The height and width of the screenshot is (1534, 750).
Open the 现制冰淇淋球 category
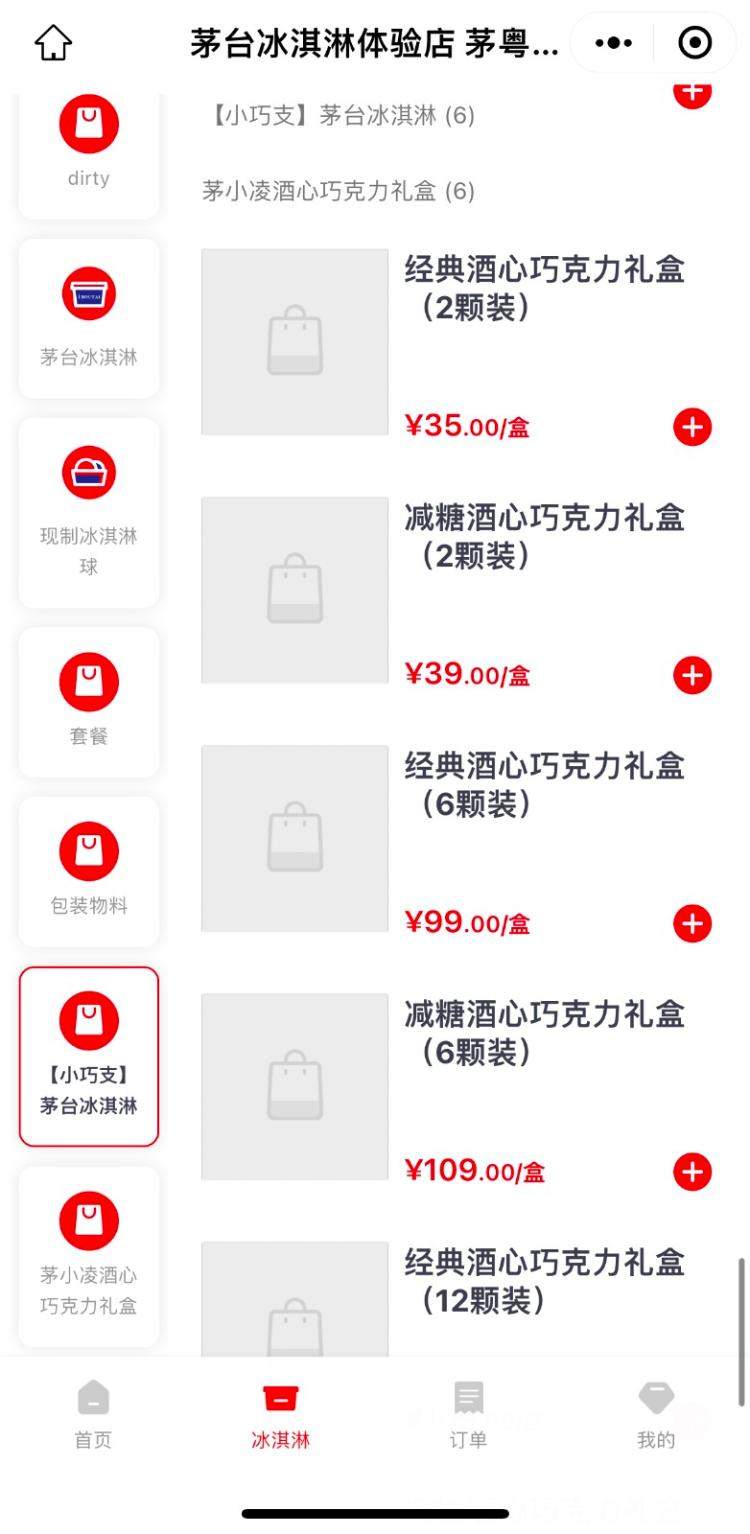point(88,471)
